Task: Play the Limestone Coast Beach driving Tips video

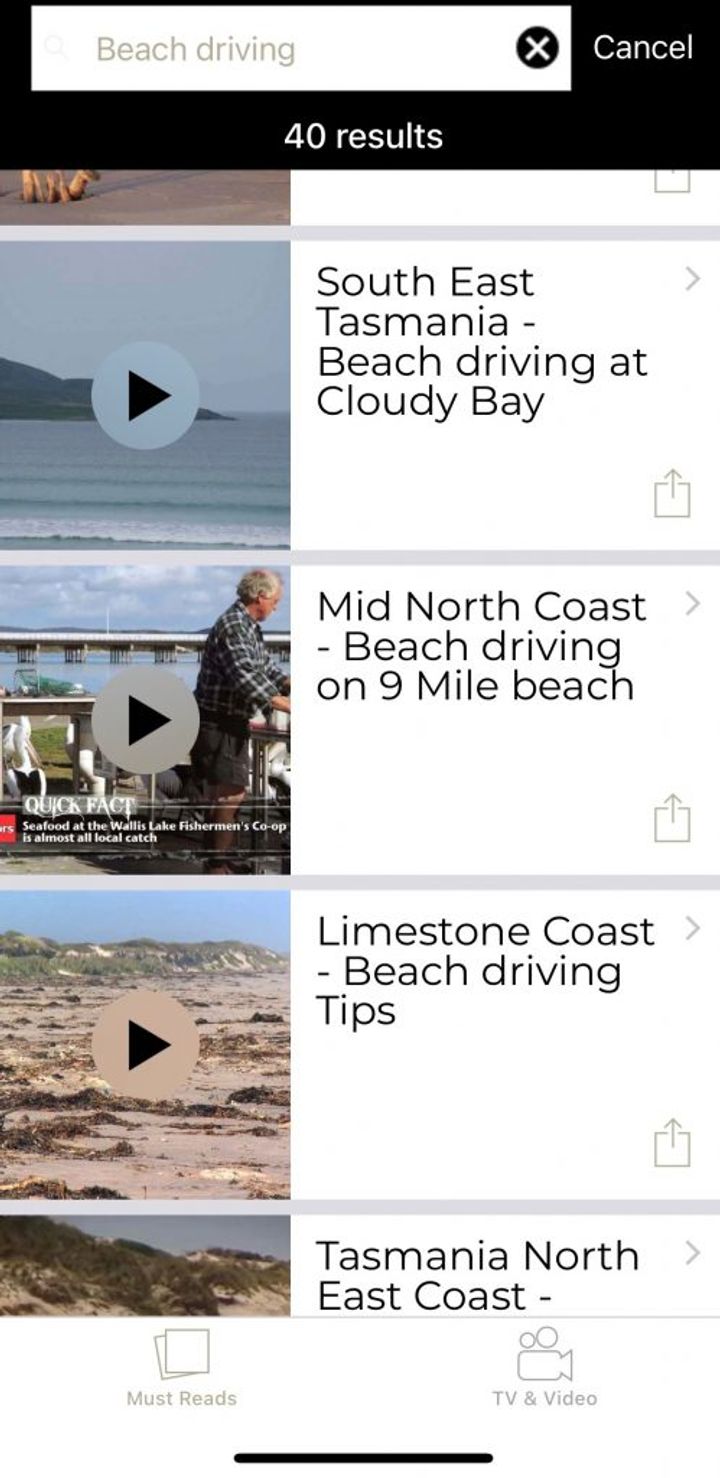Action: coord(146,1043)
